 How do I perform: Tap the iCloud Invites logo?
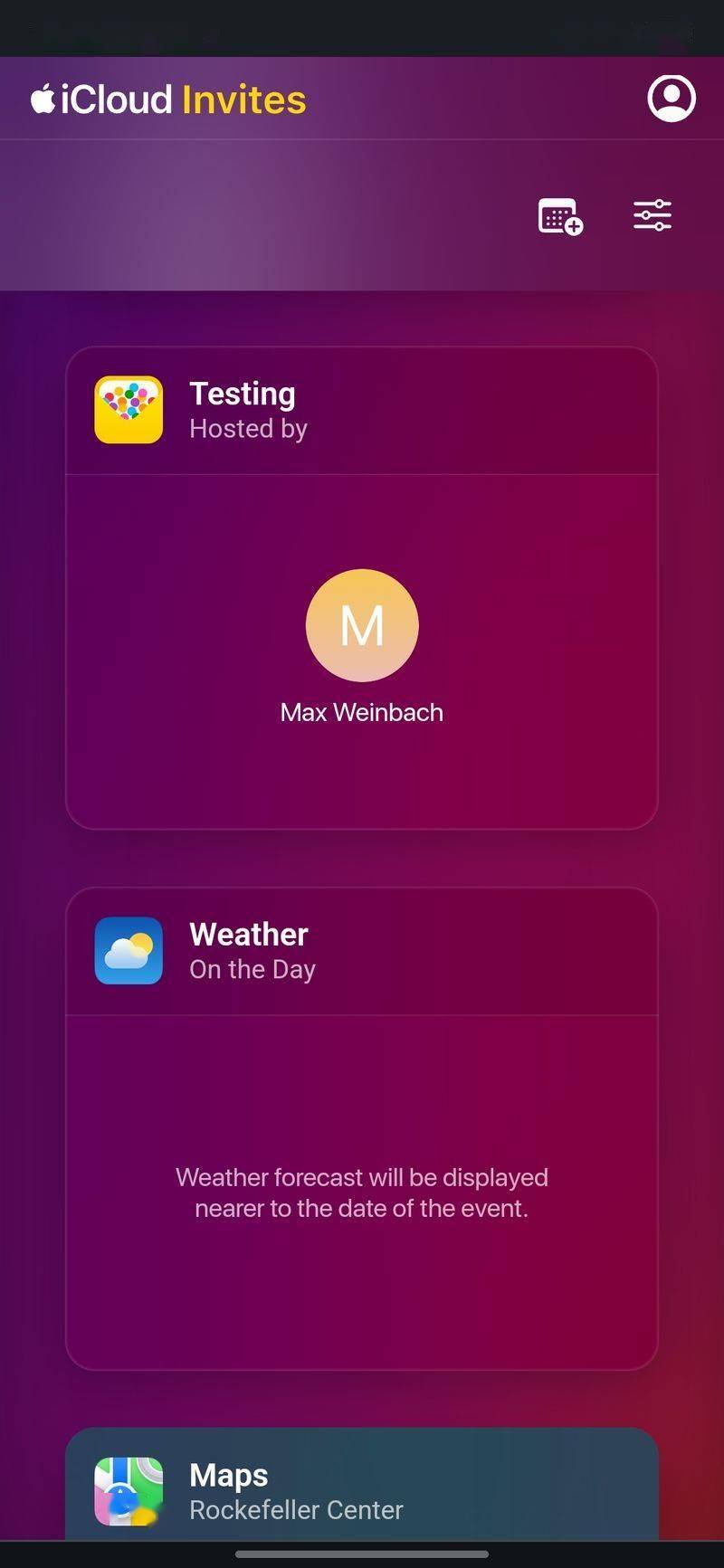click(x=169, y=100)
